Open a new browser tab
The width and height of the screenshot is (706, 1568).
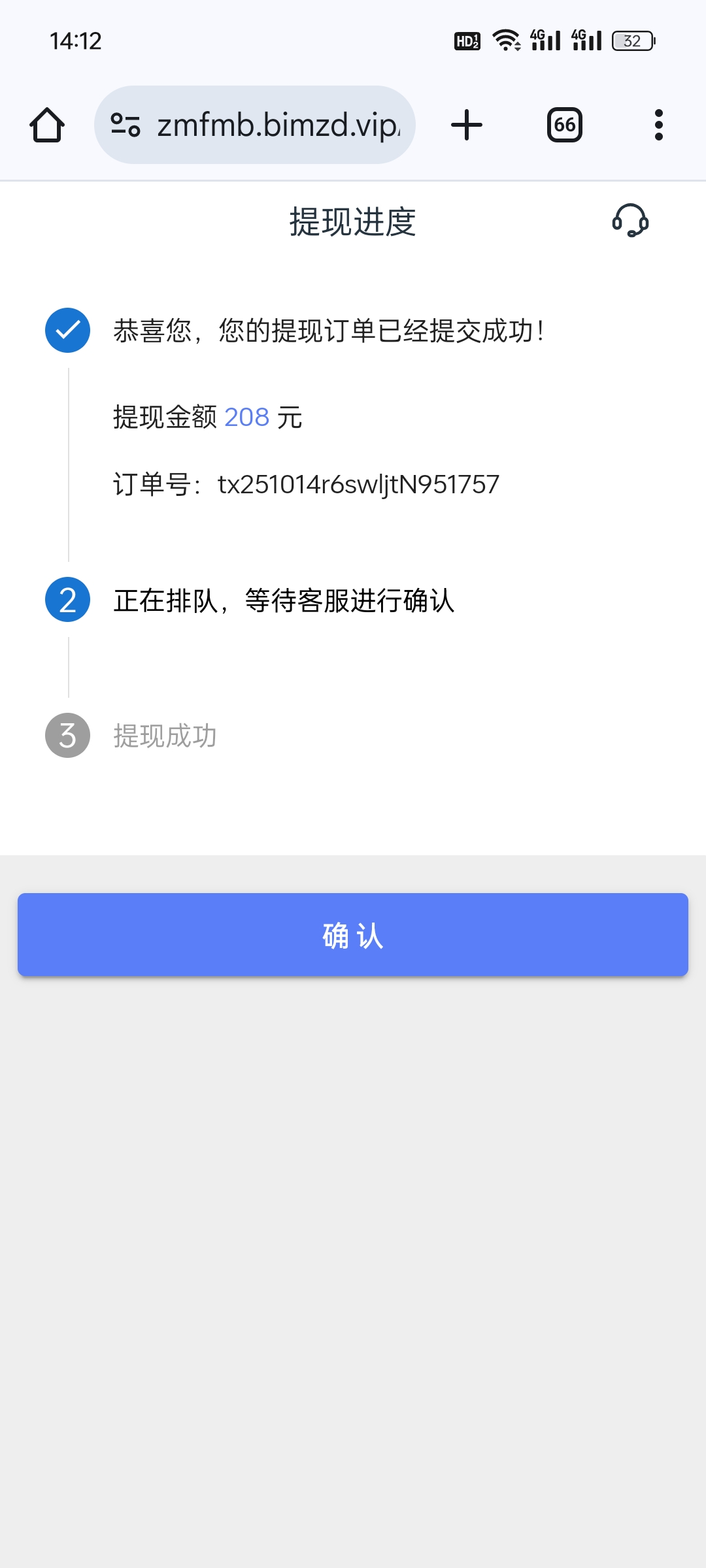pos(467,125)
